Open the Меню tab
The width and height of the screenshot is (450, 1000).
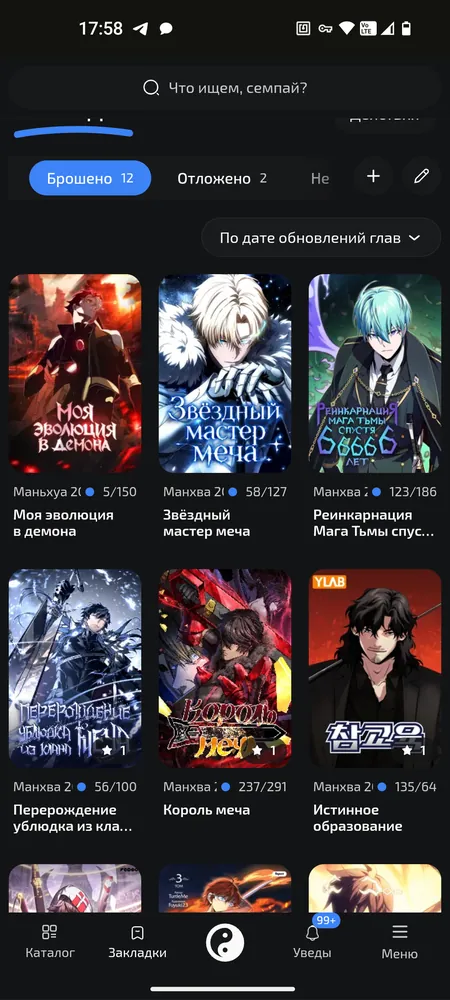coord(400,942)
